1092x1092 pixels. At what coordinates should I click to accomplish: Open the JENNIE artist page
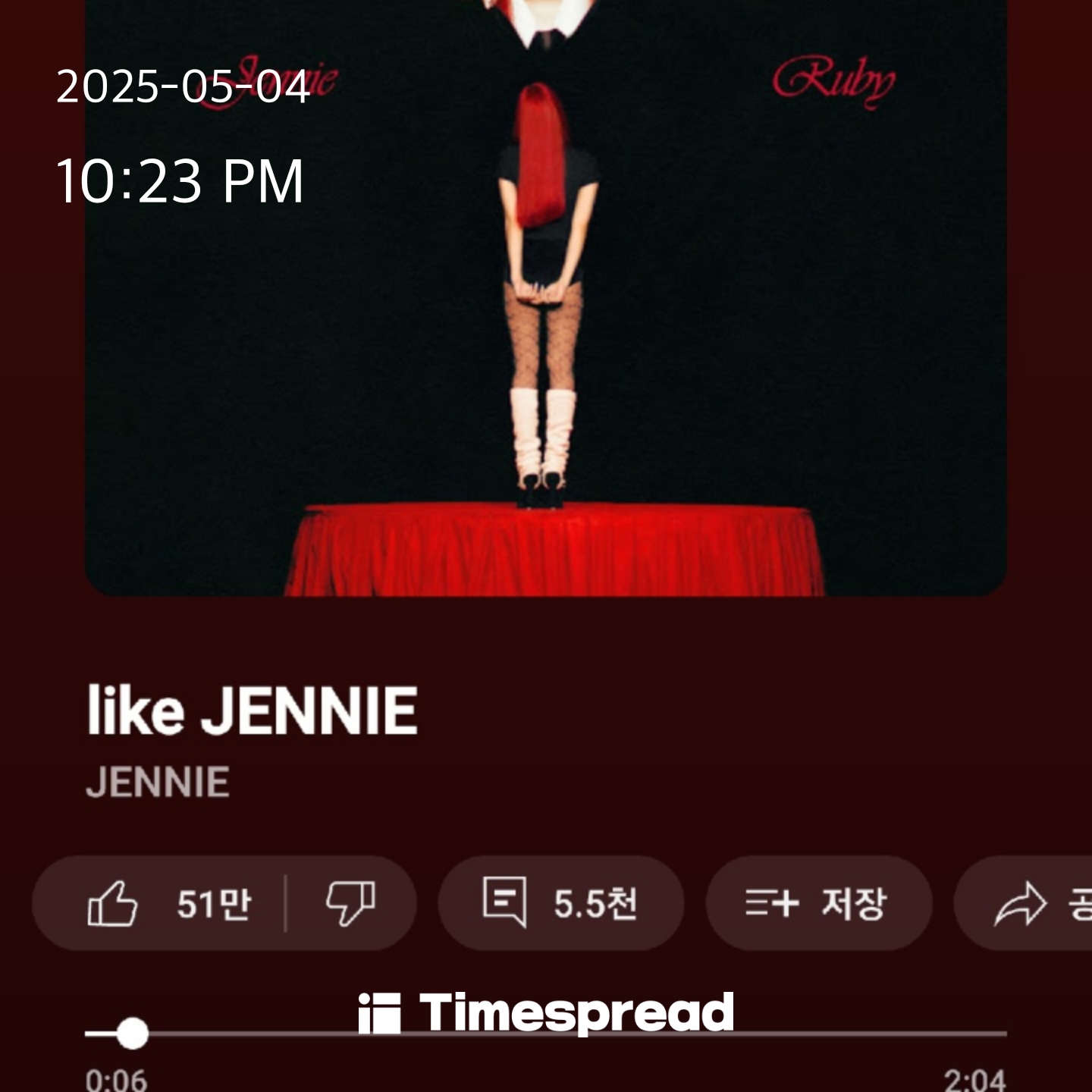pyautogui.click(x=158, y=783)
